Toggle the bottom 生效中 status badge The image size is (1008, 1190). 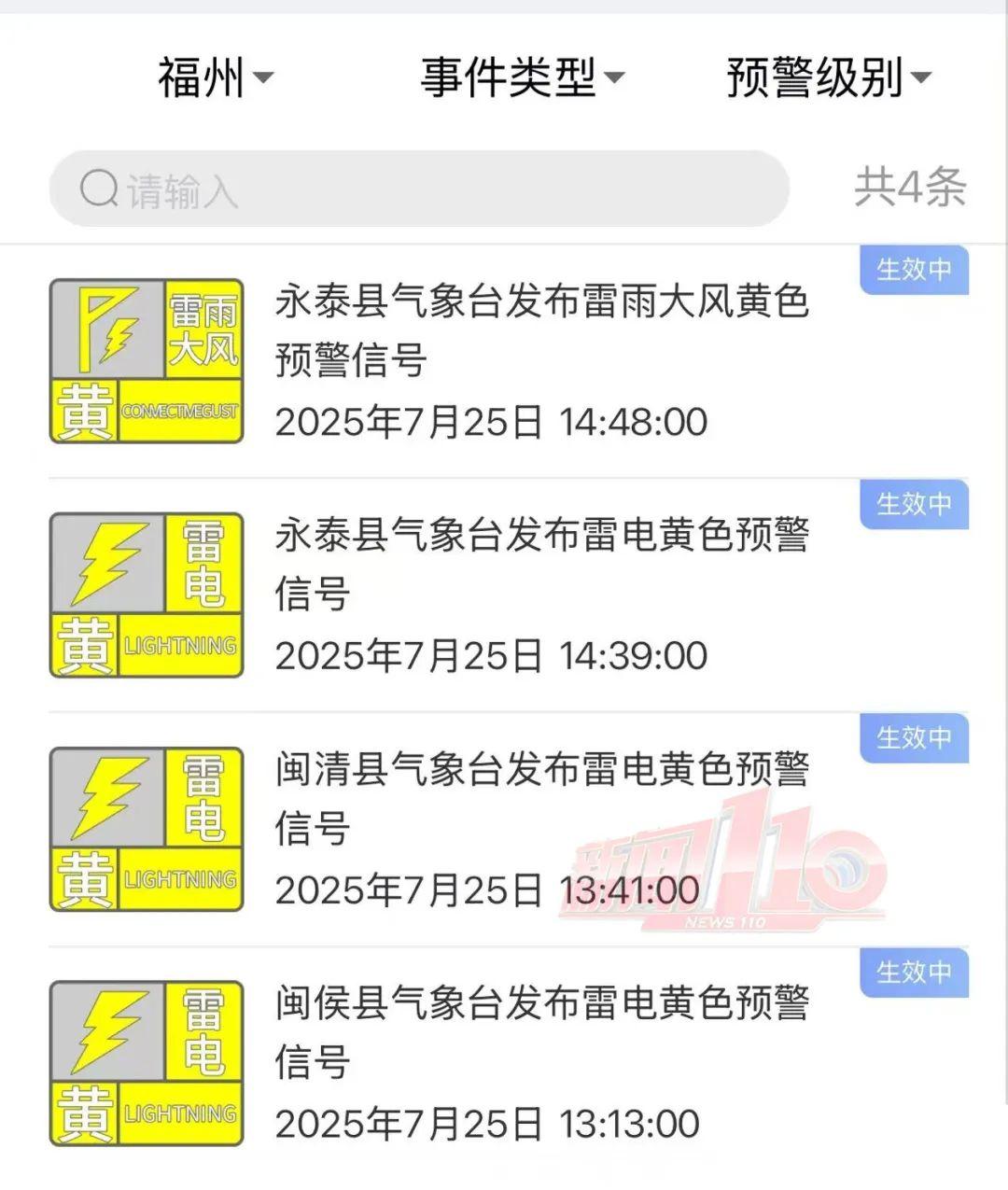click(914, 973)
